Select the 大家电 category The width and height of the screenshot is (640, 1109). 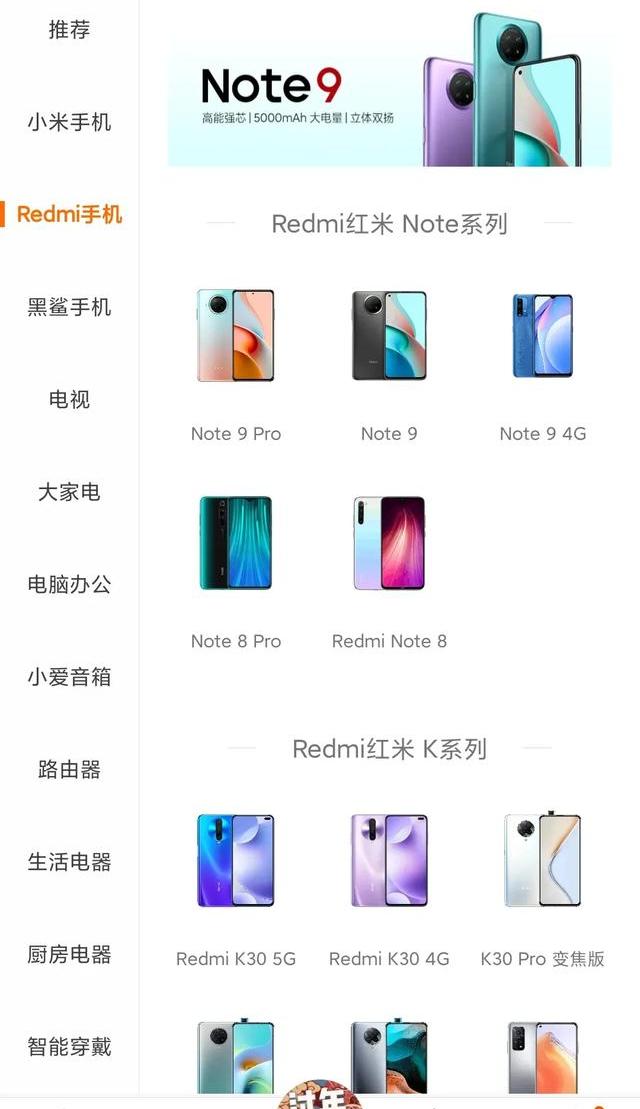(x=69, y=492)
